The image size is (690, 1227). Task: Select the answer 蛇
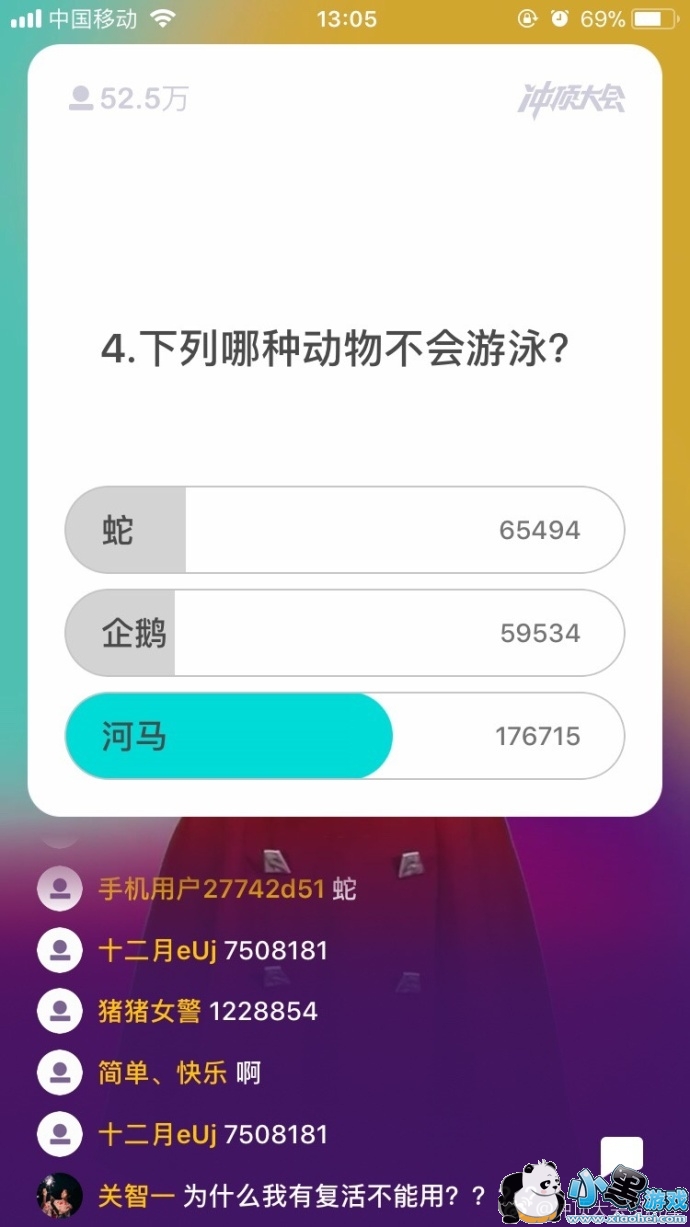click(344, 530)
